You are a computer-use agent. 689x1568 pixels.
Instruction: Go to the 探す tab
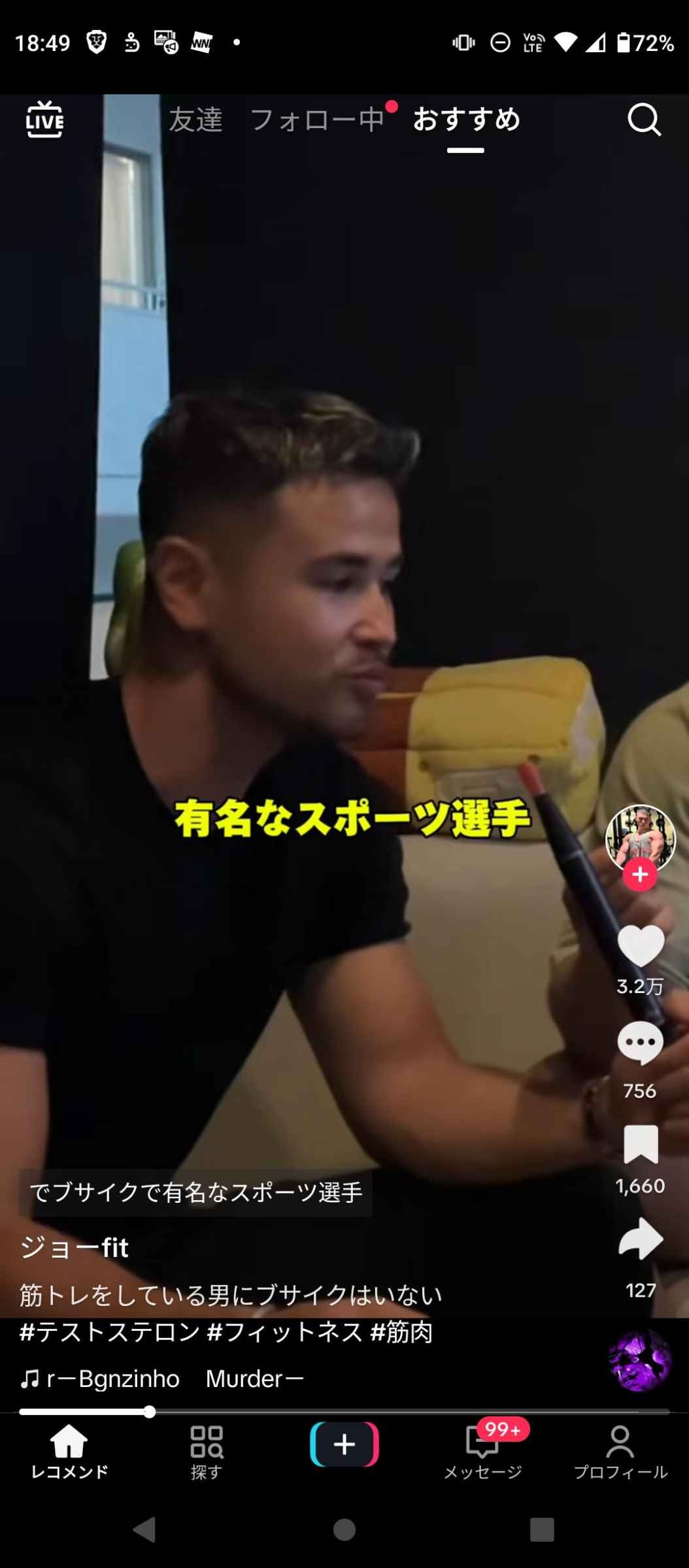[x=207, y=1452]
